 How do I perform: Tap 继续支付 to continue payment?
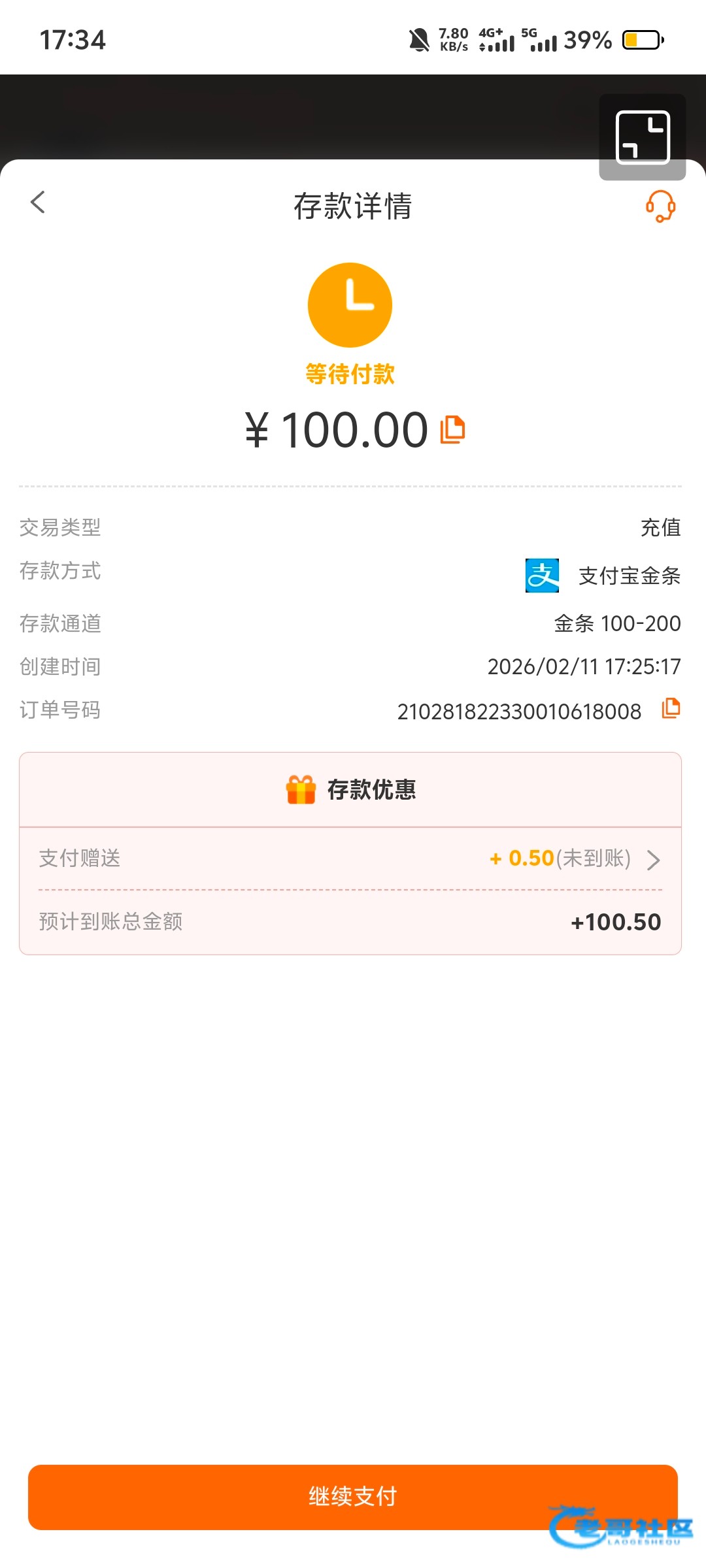click(352, 1496)
